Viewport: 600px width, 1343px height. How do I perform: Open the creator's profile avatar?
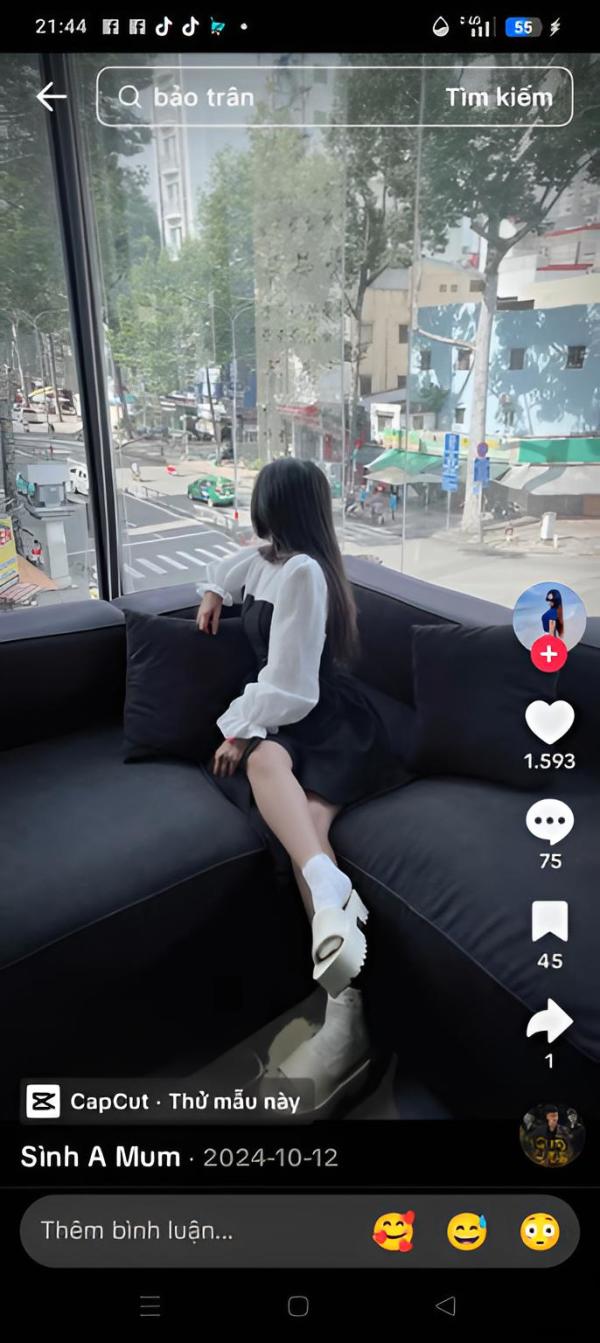[549, 617]
